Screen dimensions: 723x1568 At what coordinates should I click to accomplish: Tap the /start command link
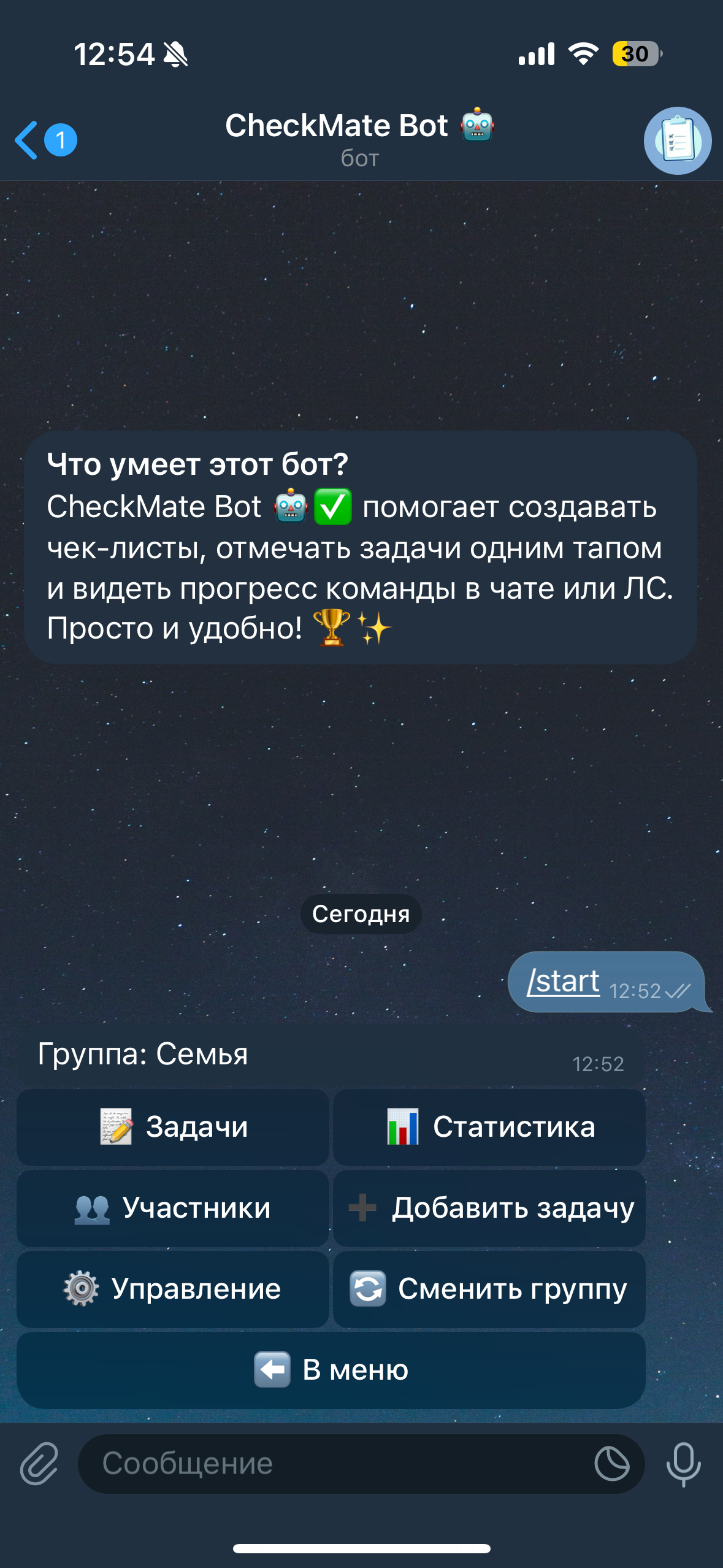(x=563, y=981)
